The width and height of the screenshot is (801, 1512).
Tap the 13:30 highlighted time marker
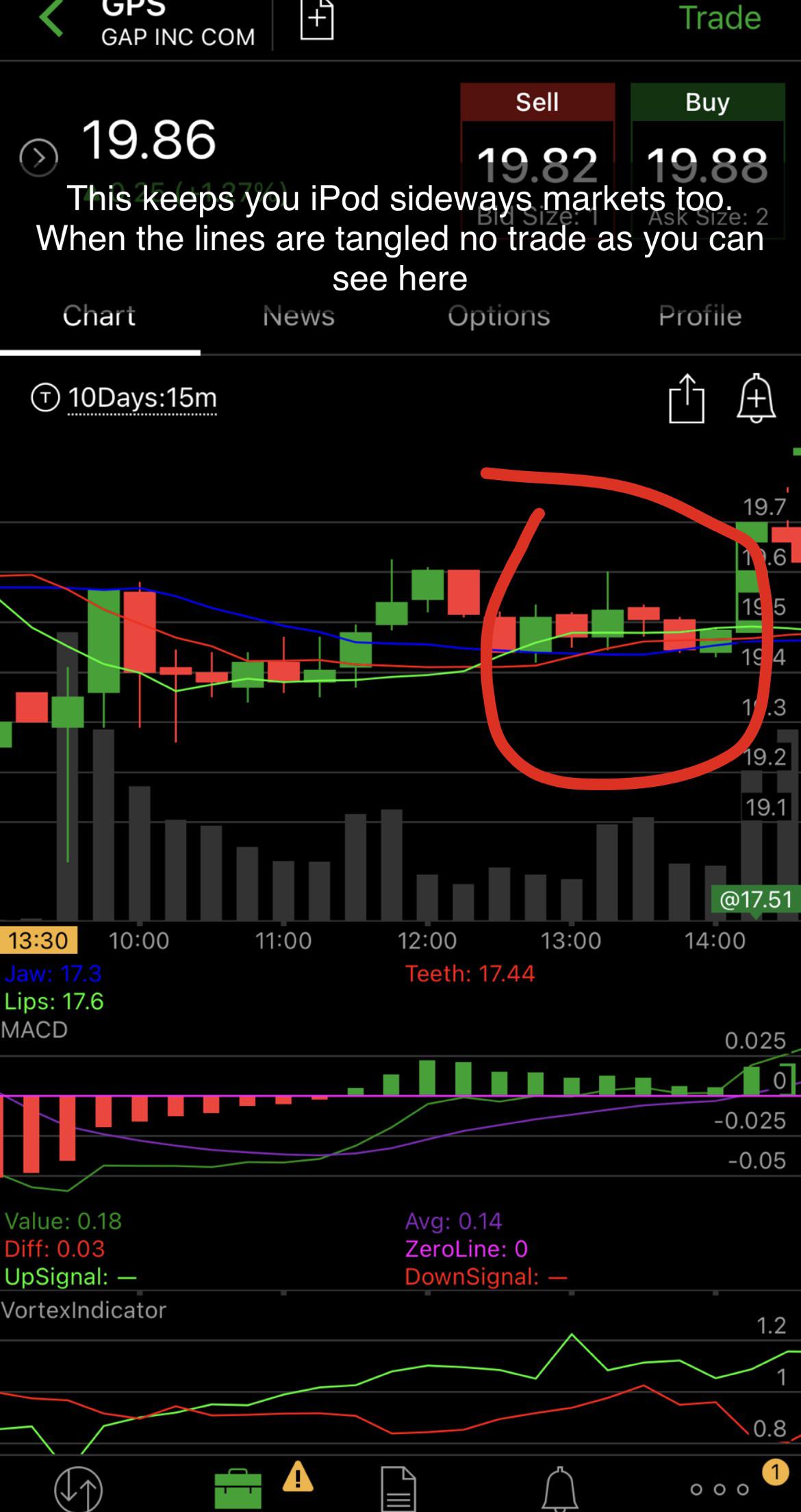pos(39,940)
